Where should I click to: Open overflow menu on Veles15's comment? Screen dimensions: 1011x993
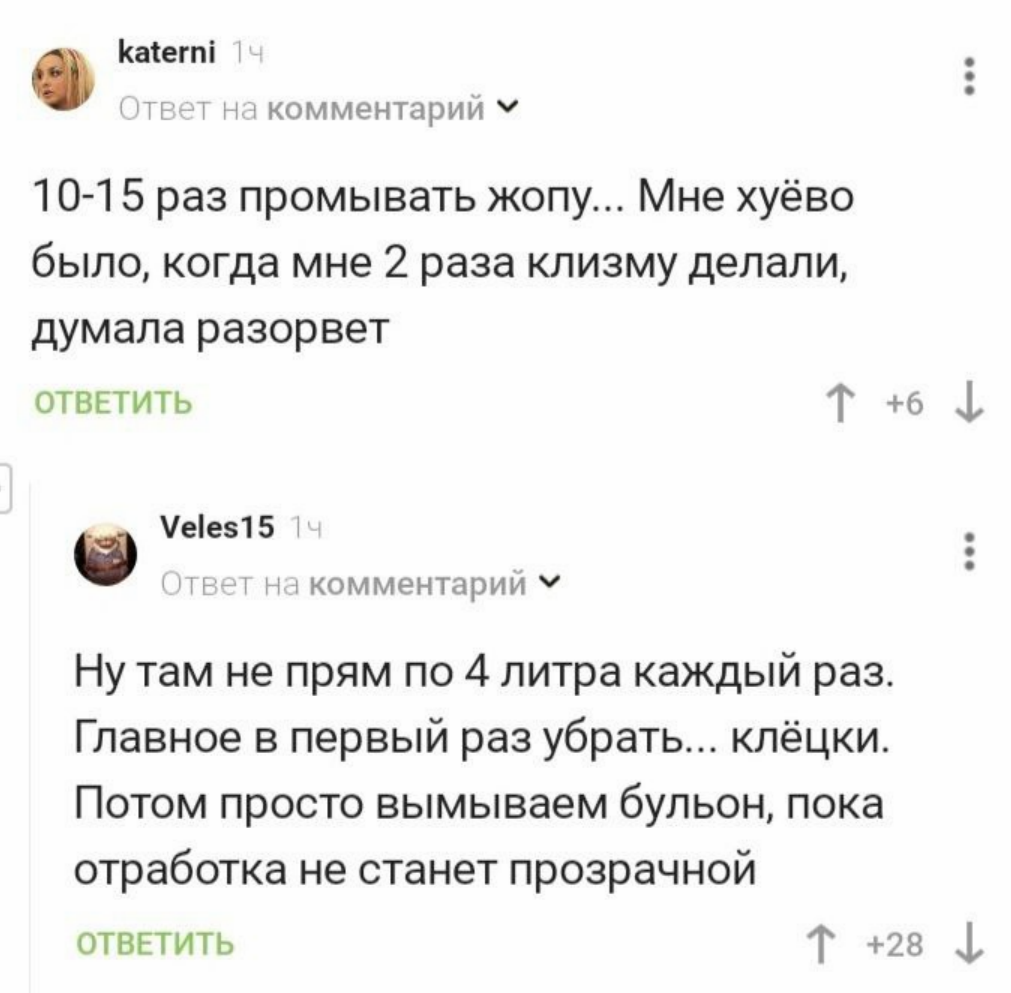(x=966, y=553)
